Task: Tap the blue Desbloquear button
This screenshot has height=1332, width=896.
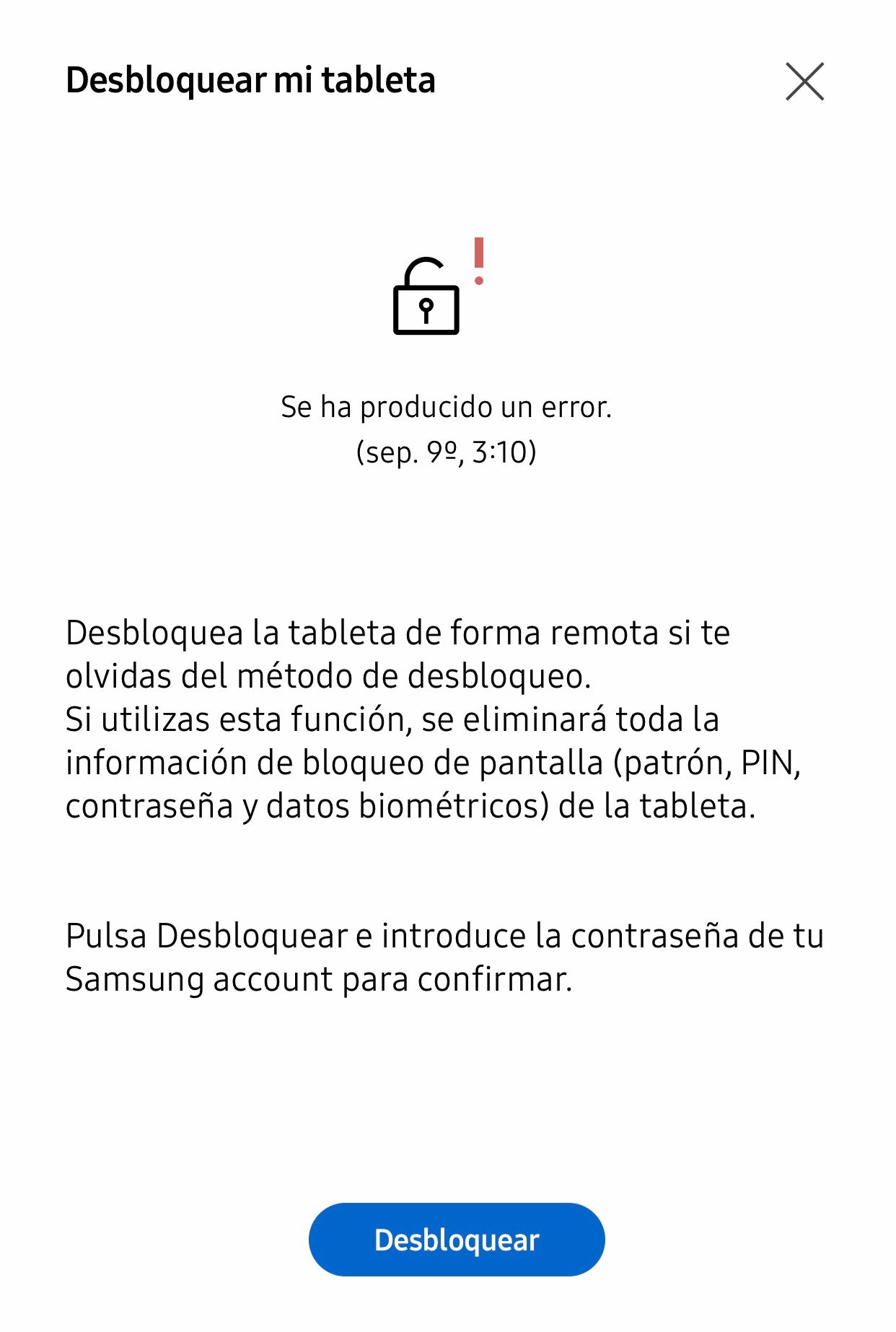Action: coord(456,1240)
